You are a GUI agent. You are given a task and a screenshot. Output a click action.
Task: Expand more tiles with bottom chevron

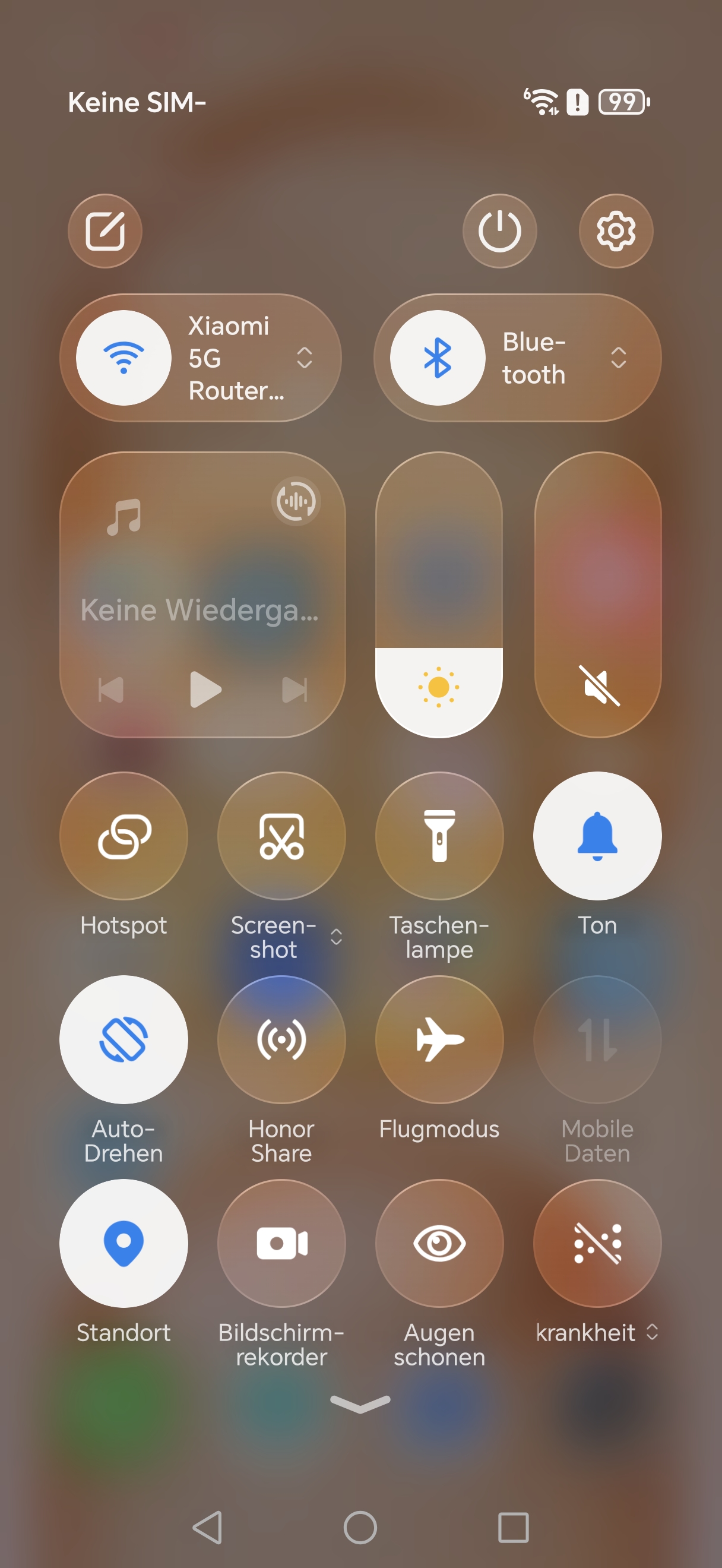[360, 1403]
